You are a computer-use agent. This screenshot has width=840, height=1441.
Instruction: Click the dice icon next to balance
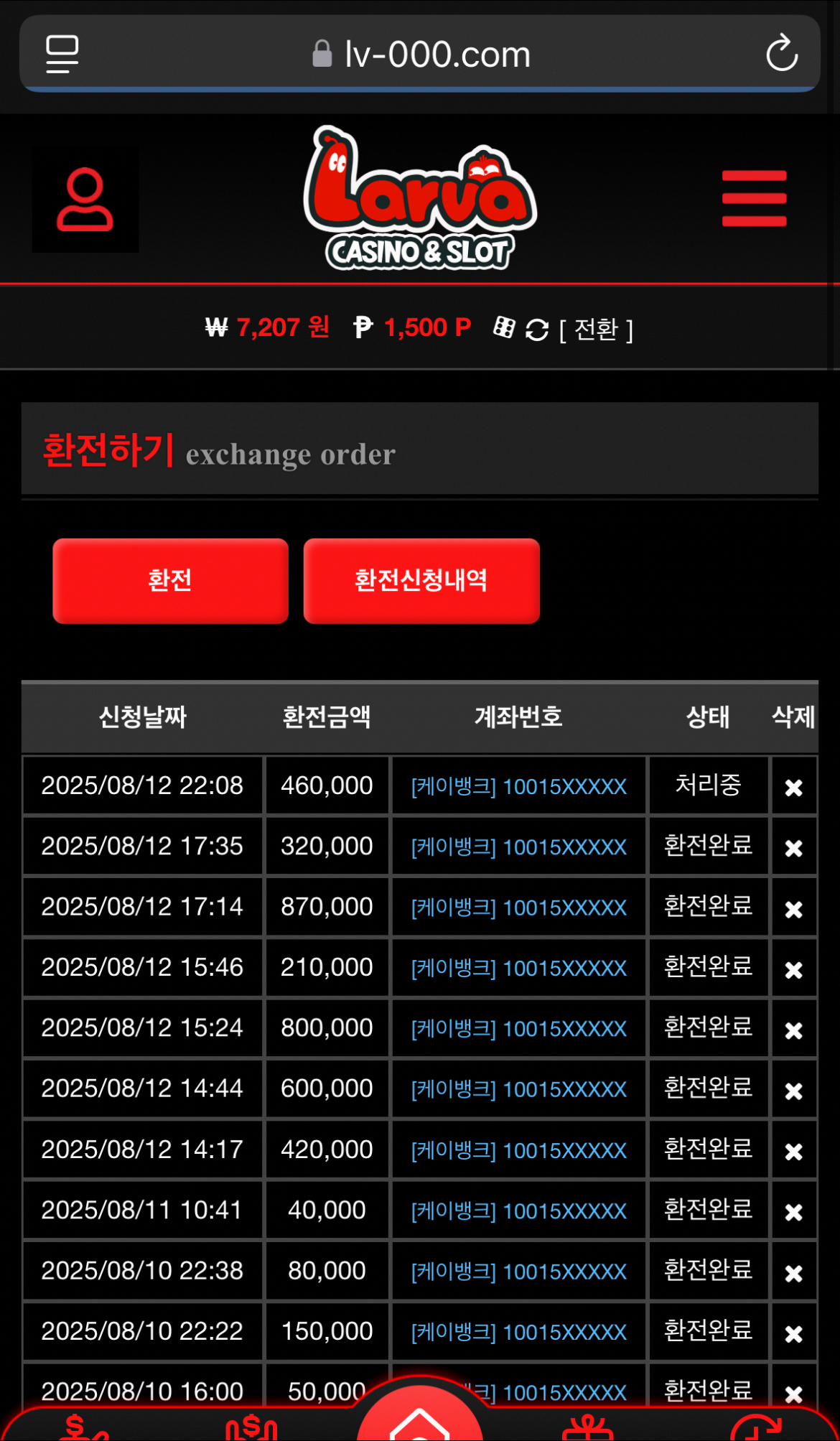pyautogui.click(x=505, y=328)
